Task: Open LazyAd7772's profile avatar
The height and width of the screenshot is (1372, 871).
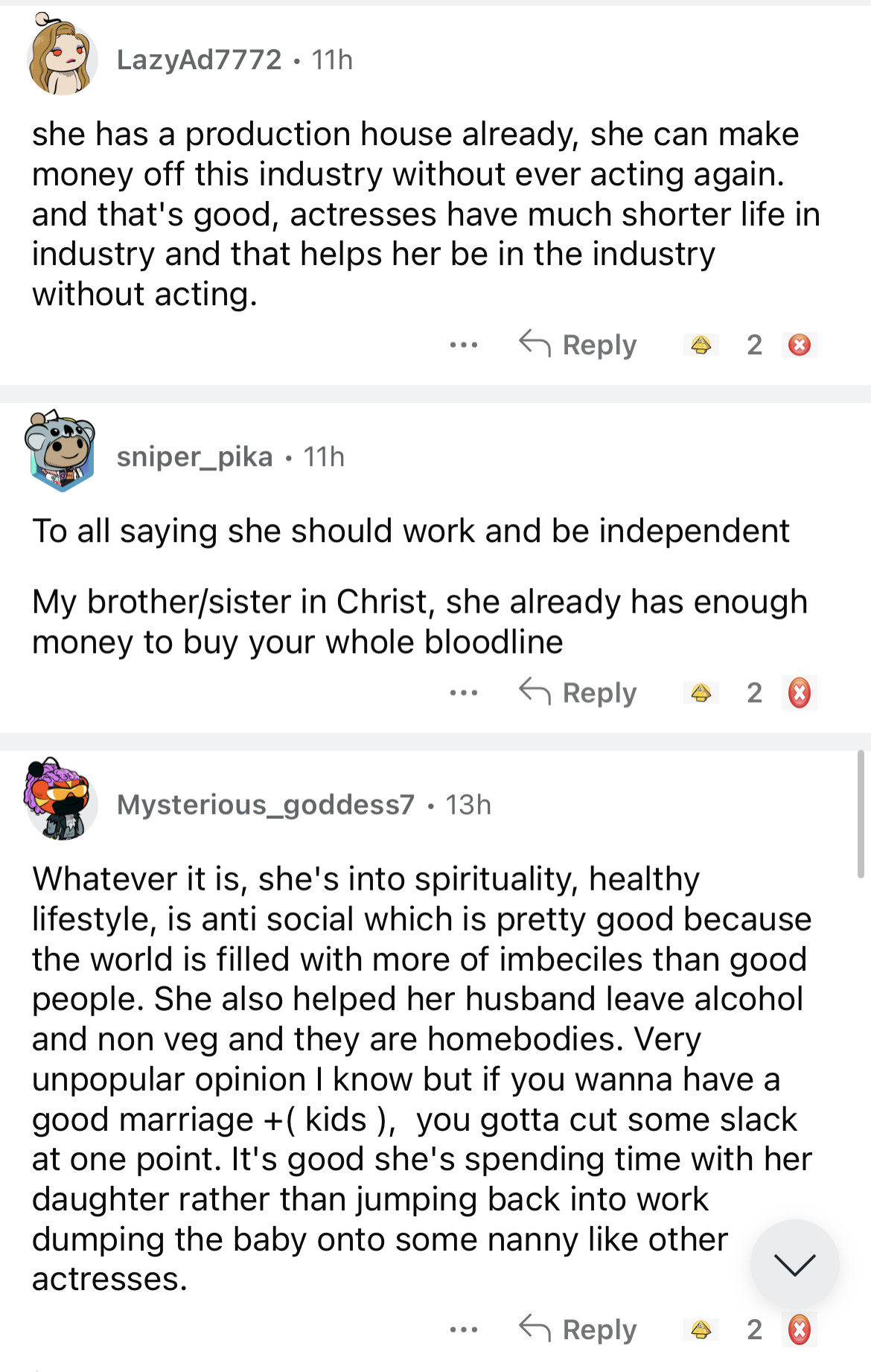Action: click(62, 57)
